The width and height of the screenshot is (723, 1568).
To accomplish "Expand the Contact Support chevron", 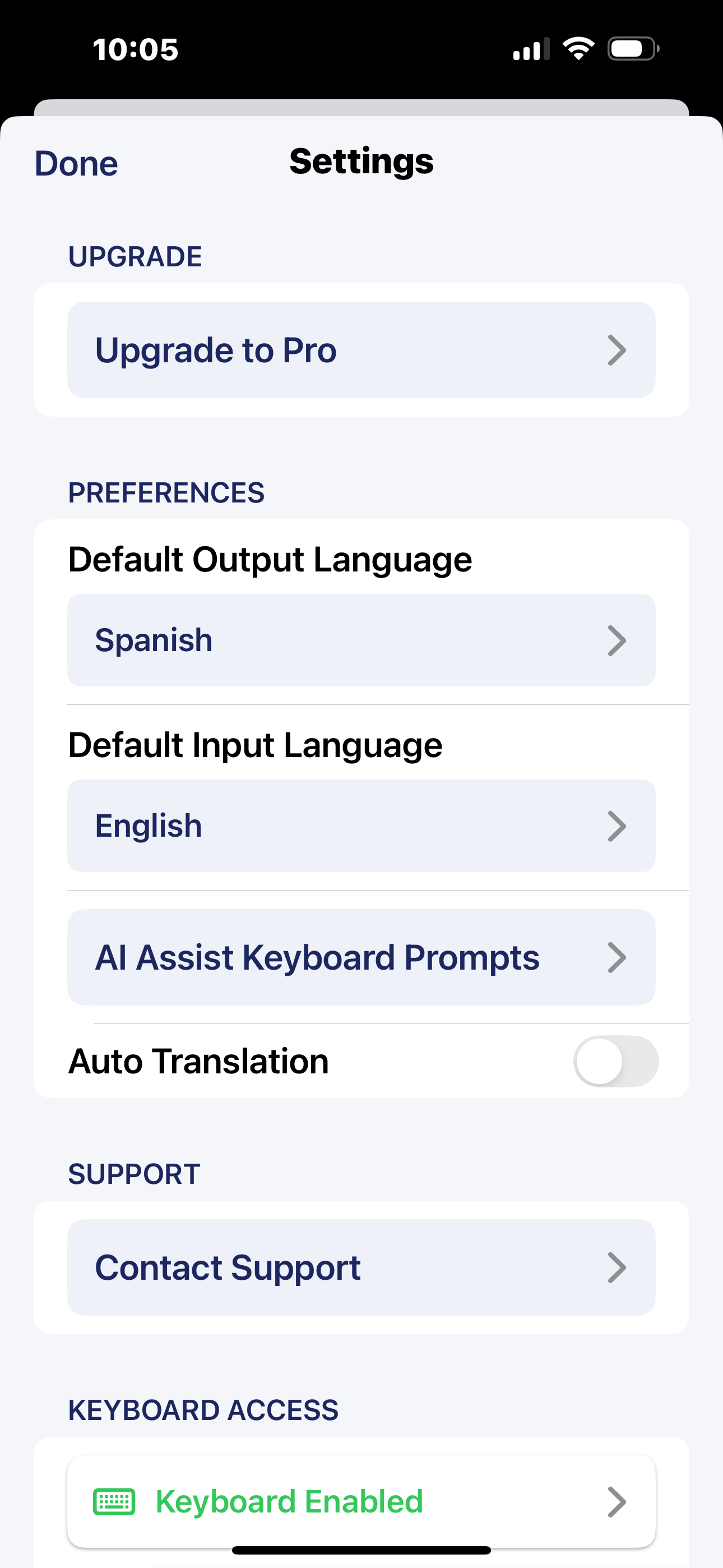I will tap(617, 1267).
